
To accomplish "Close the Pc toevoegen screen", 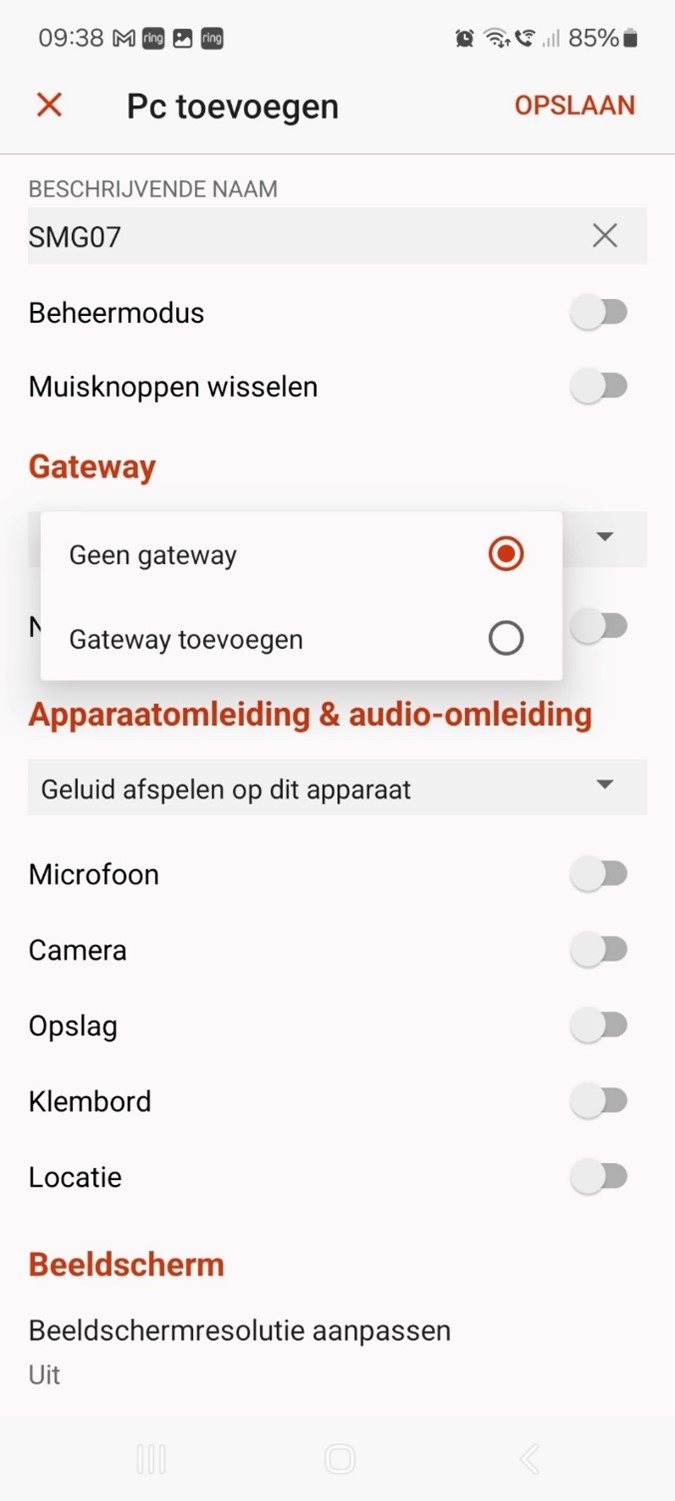I will point(49,105).
